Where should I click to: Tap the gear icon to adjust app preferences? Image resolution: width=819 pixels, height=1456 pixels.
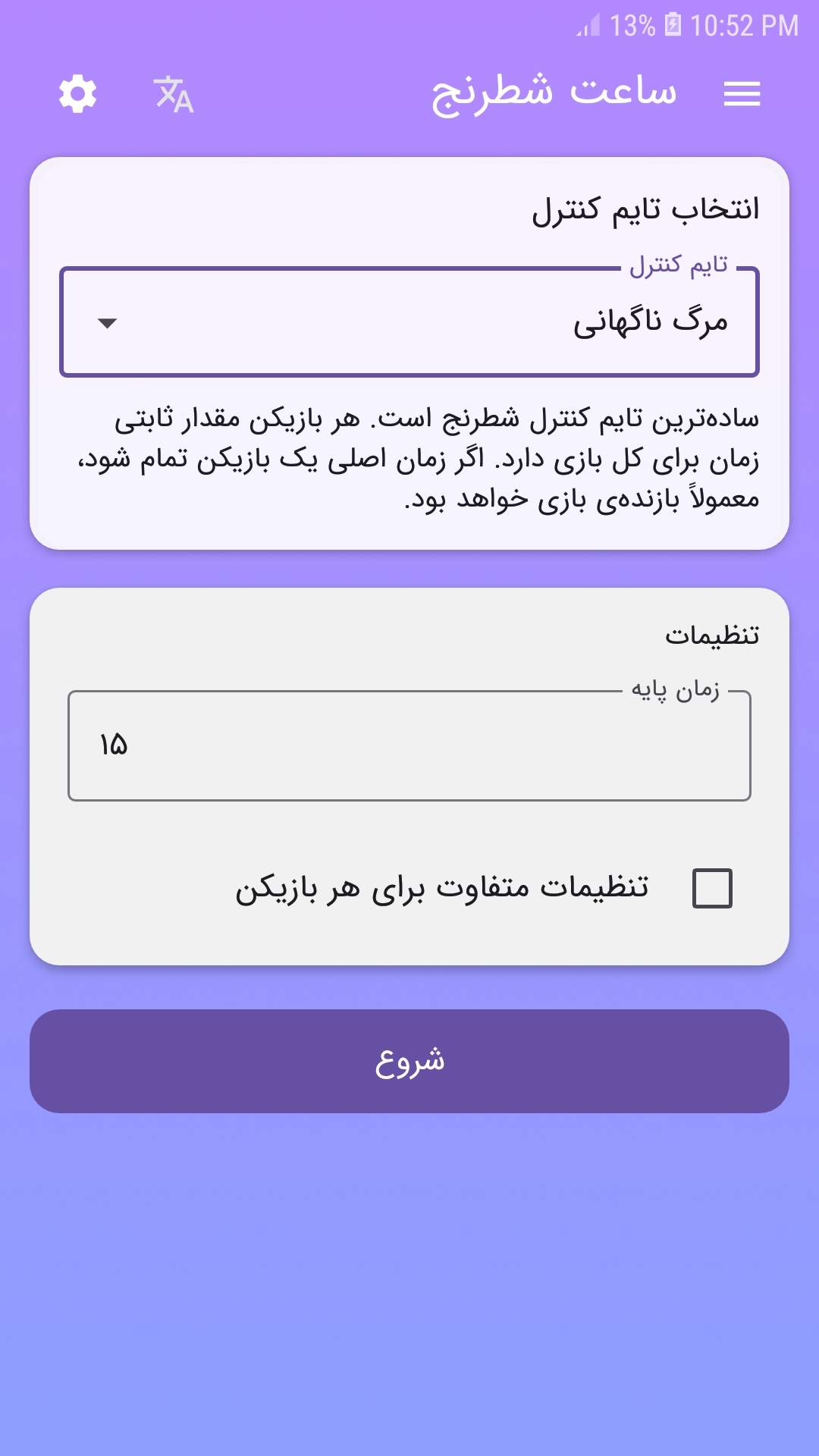pos(76,93)
